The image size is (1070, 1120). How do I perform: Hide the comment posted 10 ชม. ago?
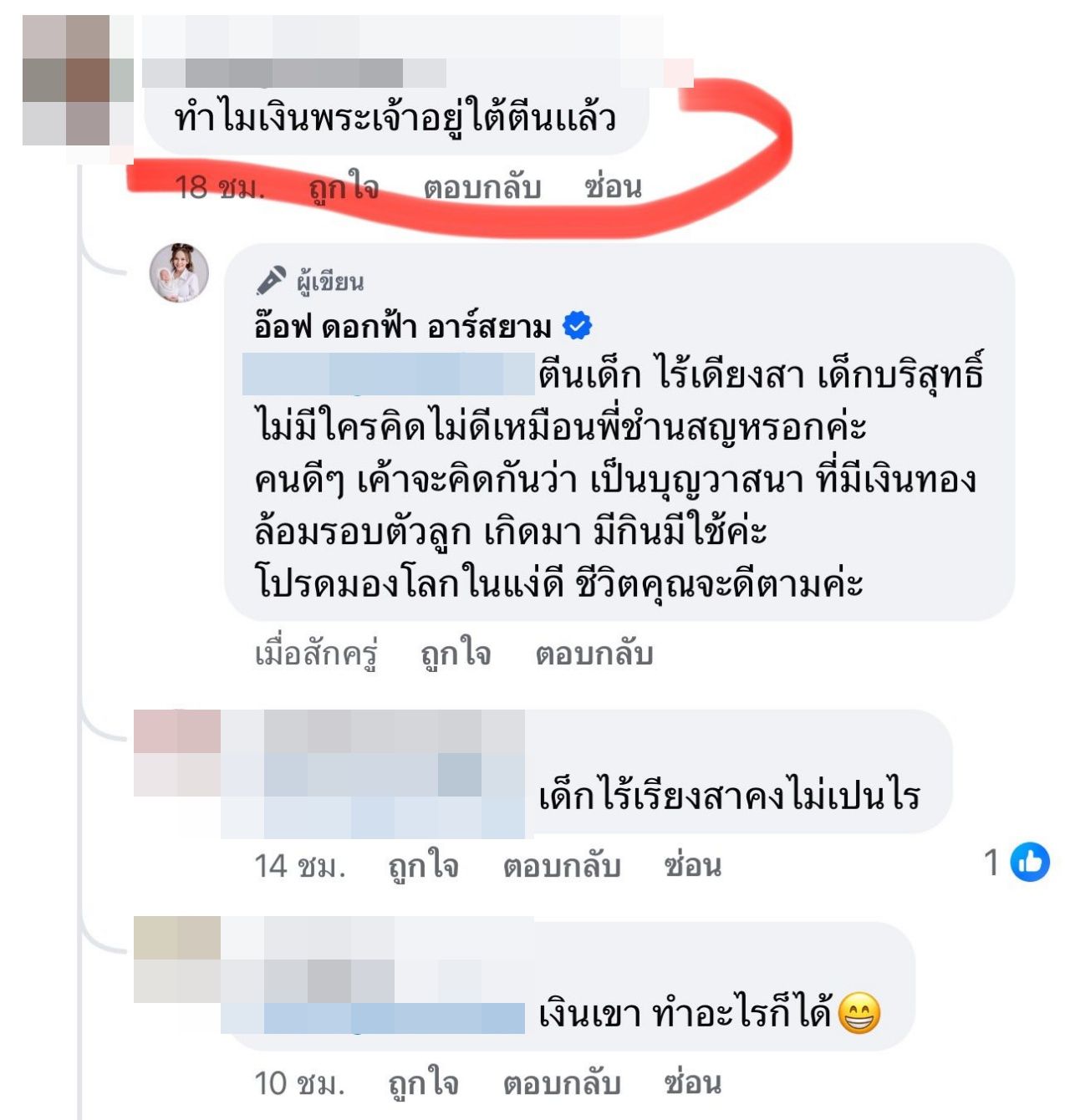[692, 1084]
